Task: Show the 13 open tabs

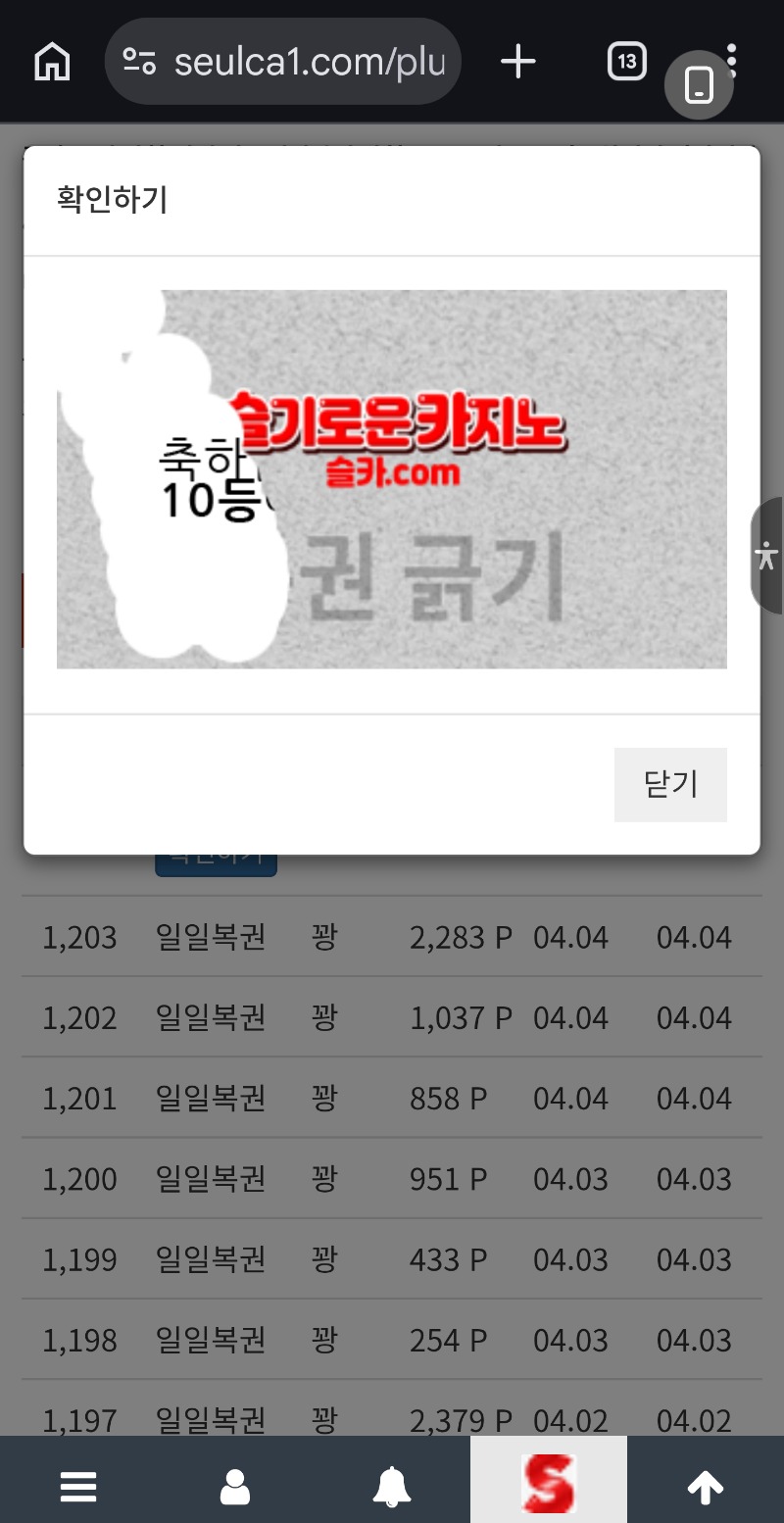Action: pos(627,62)
